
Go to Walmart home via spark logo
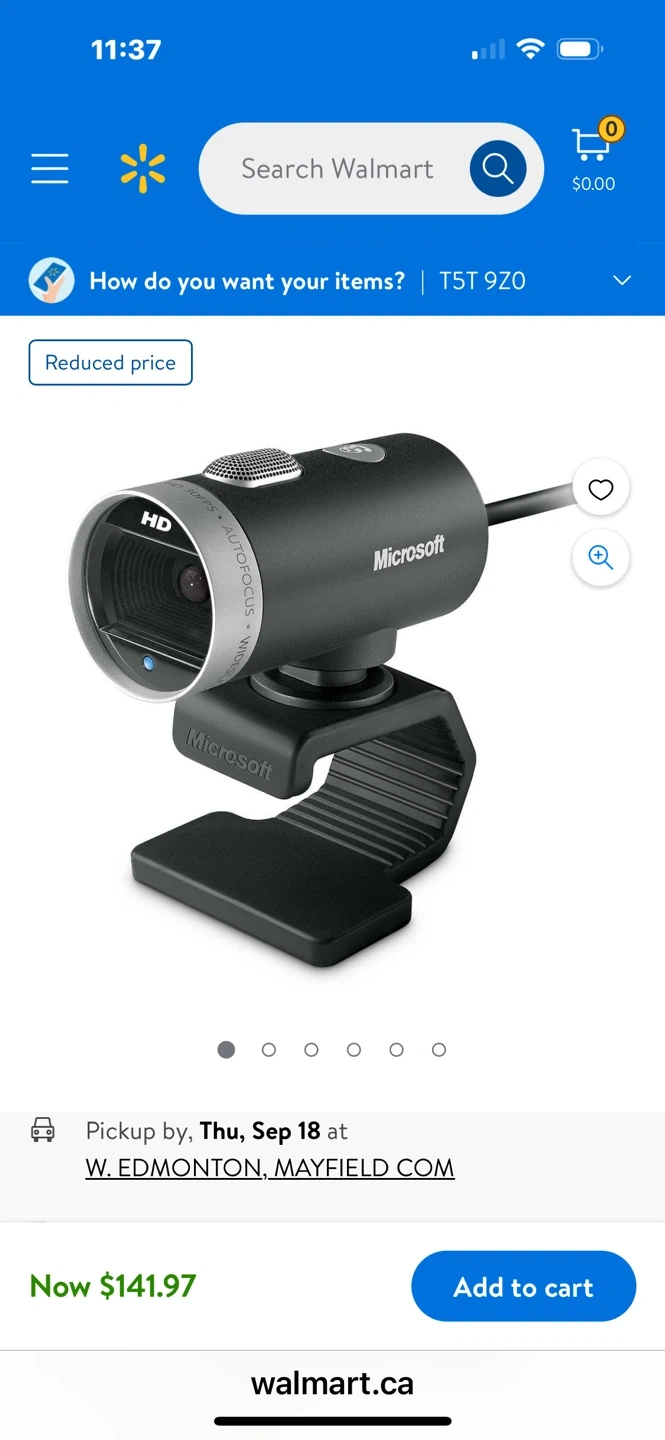tap(143, 168)
